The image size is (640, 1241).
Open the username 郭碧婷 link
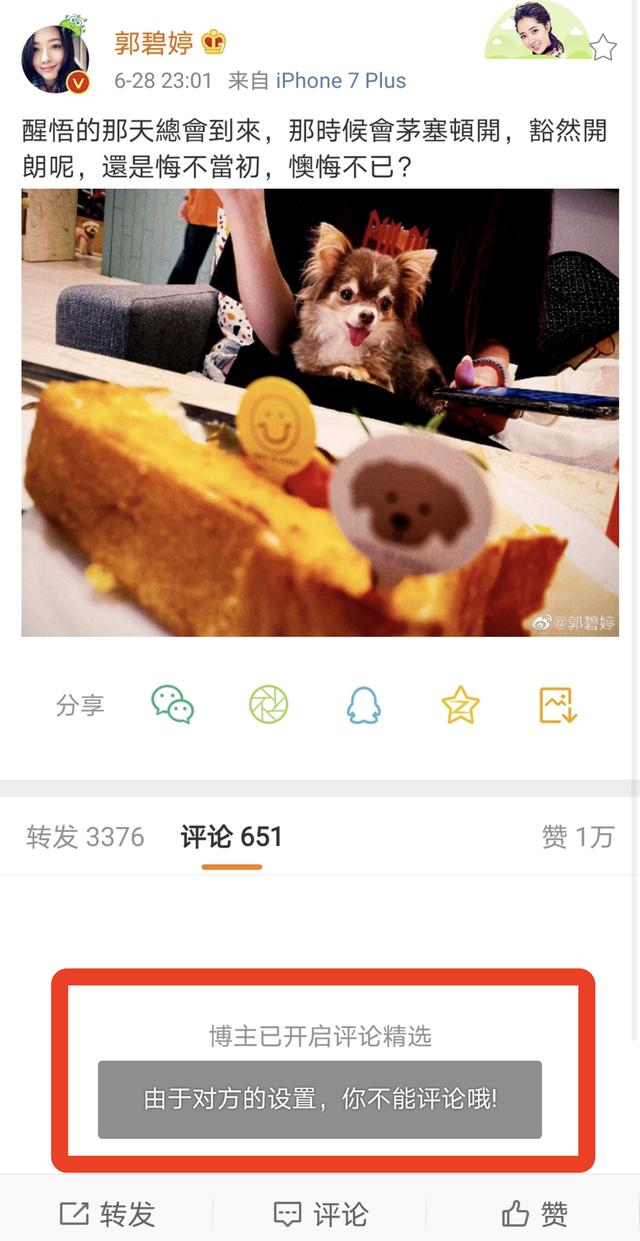[154, 41]
